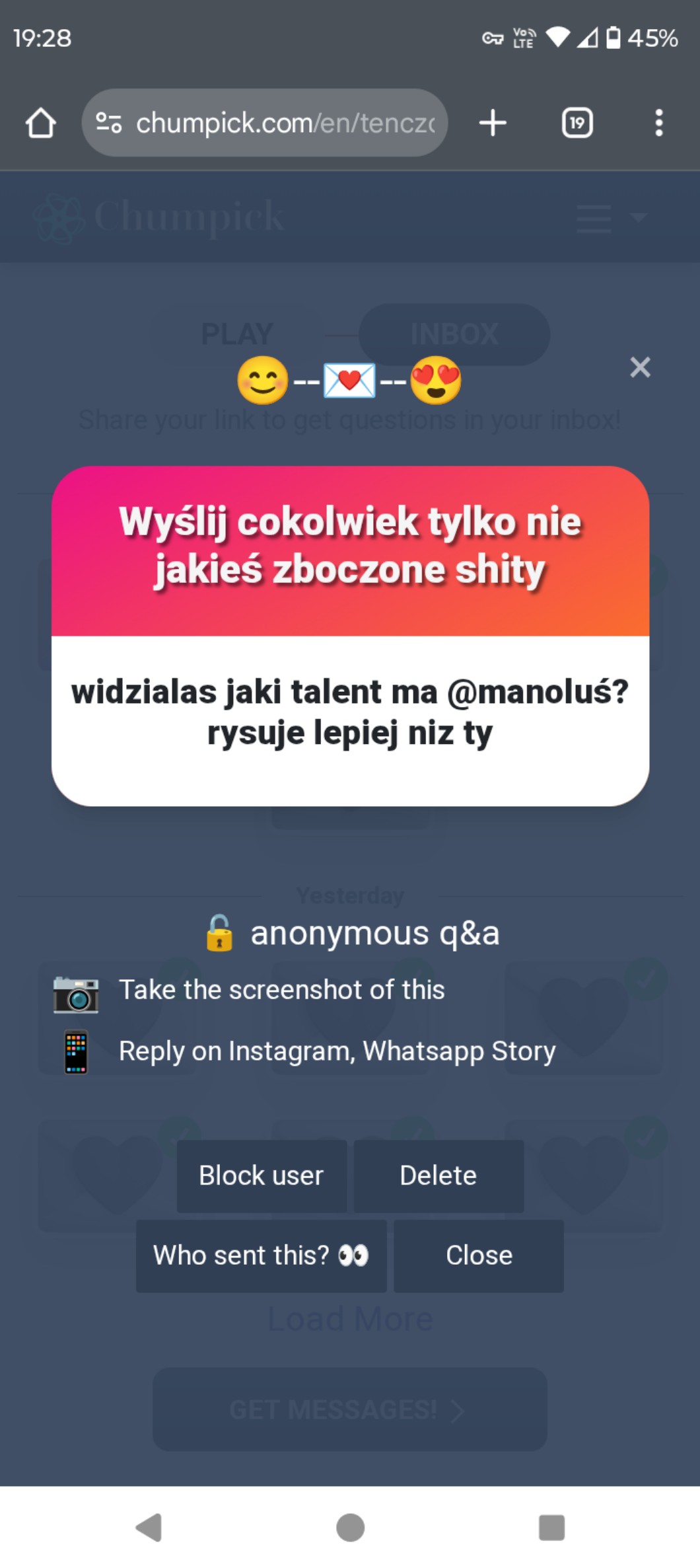700x1568 pixels.
Task: Open the browser overflow menu
Action: 658,123
